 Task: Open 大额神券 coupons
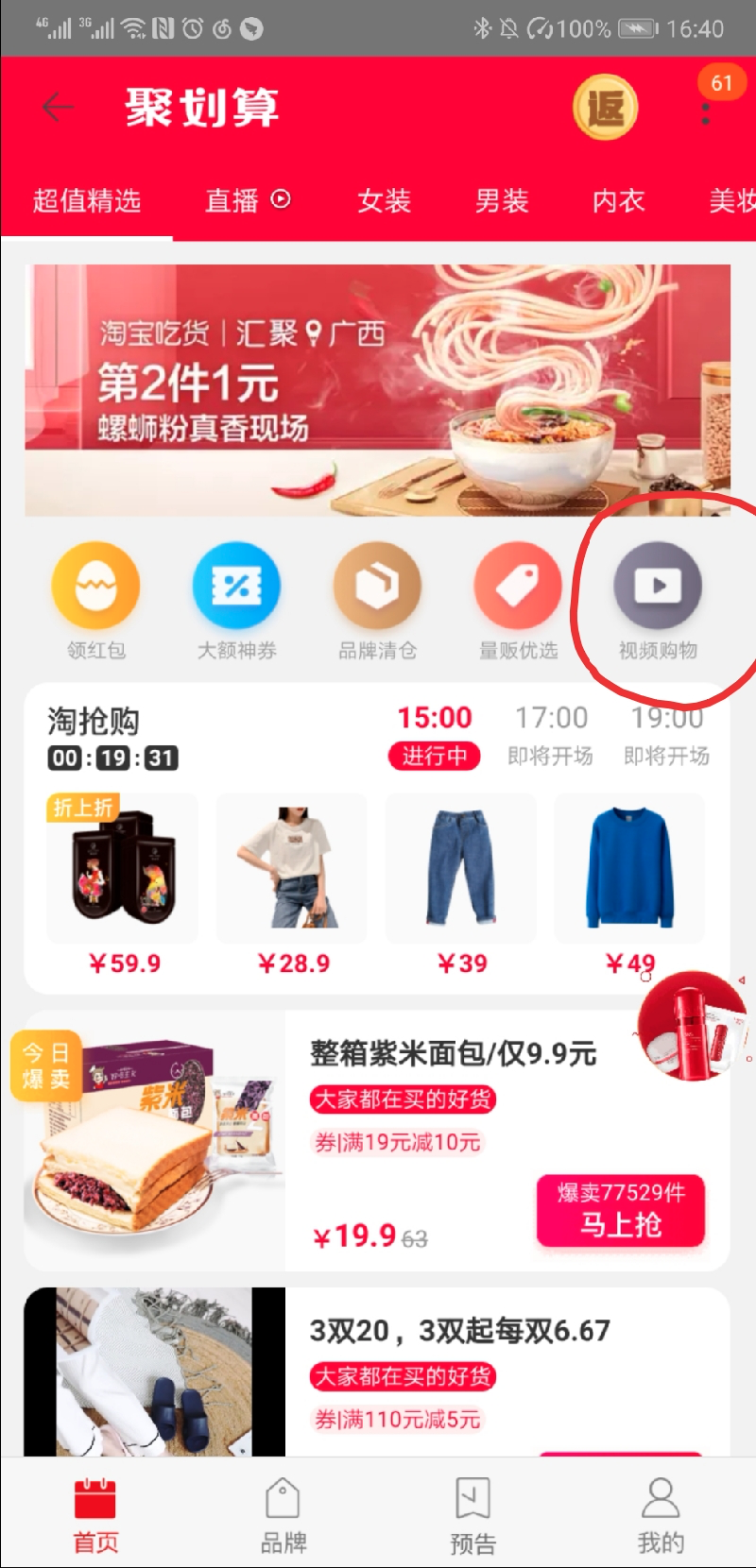click(x=236, y=599)
